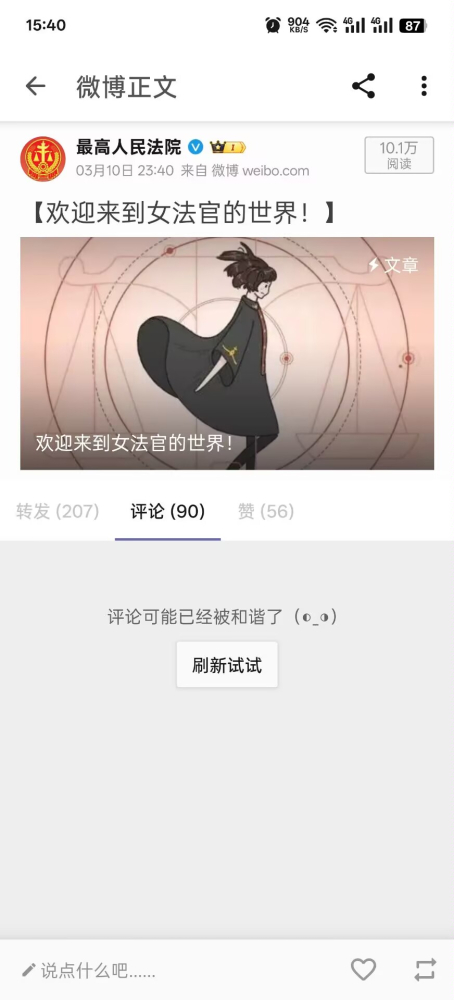Switch to the 赞 (56) tab
The height and width of the screenshot is (1000, 454).
point(266,511)
